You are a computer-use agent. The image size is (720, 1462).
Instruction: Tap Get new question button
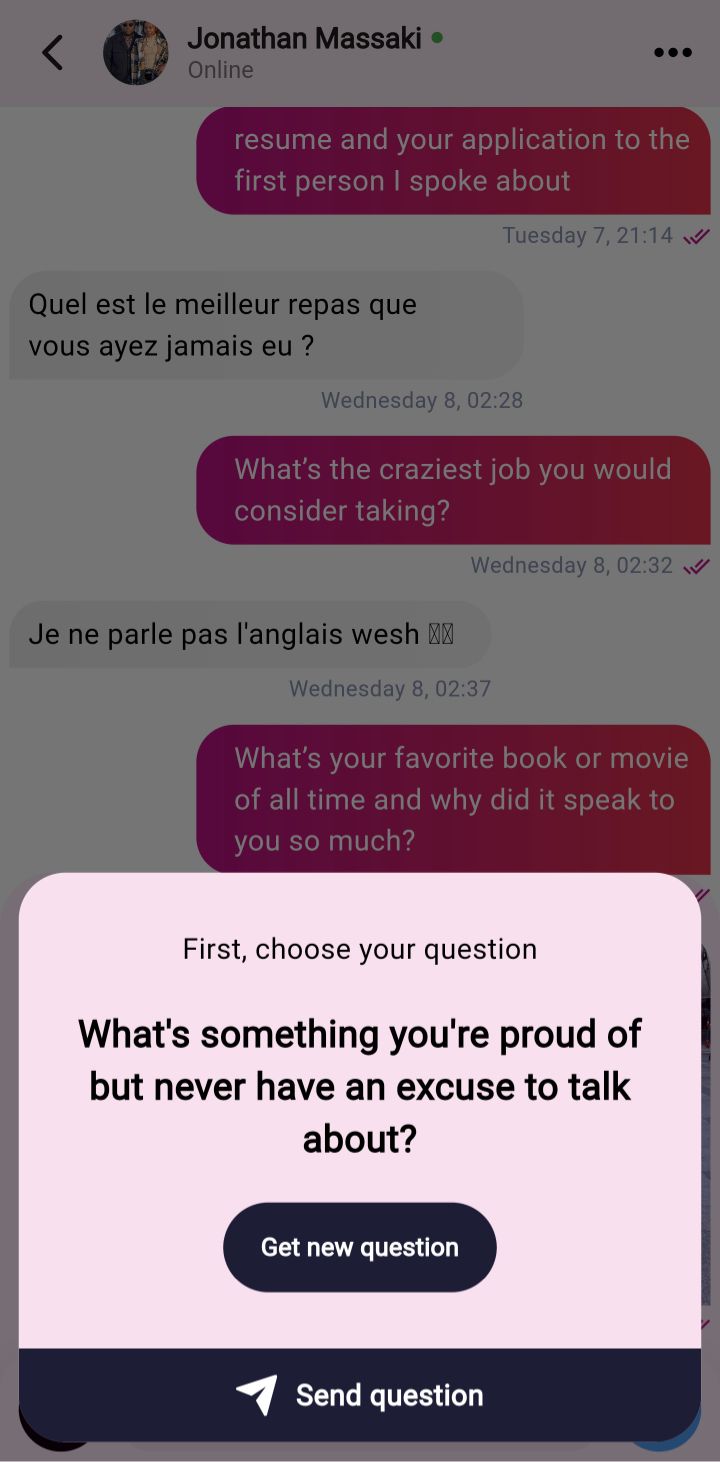pyautogui.click(x=360, y=1247)
